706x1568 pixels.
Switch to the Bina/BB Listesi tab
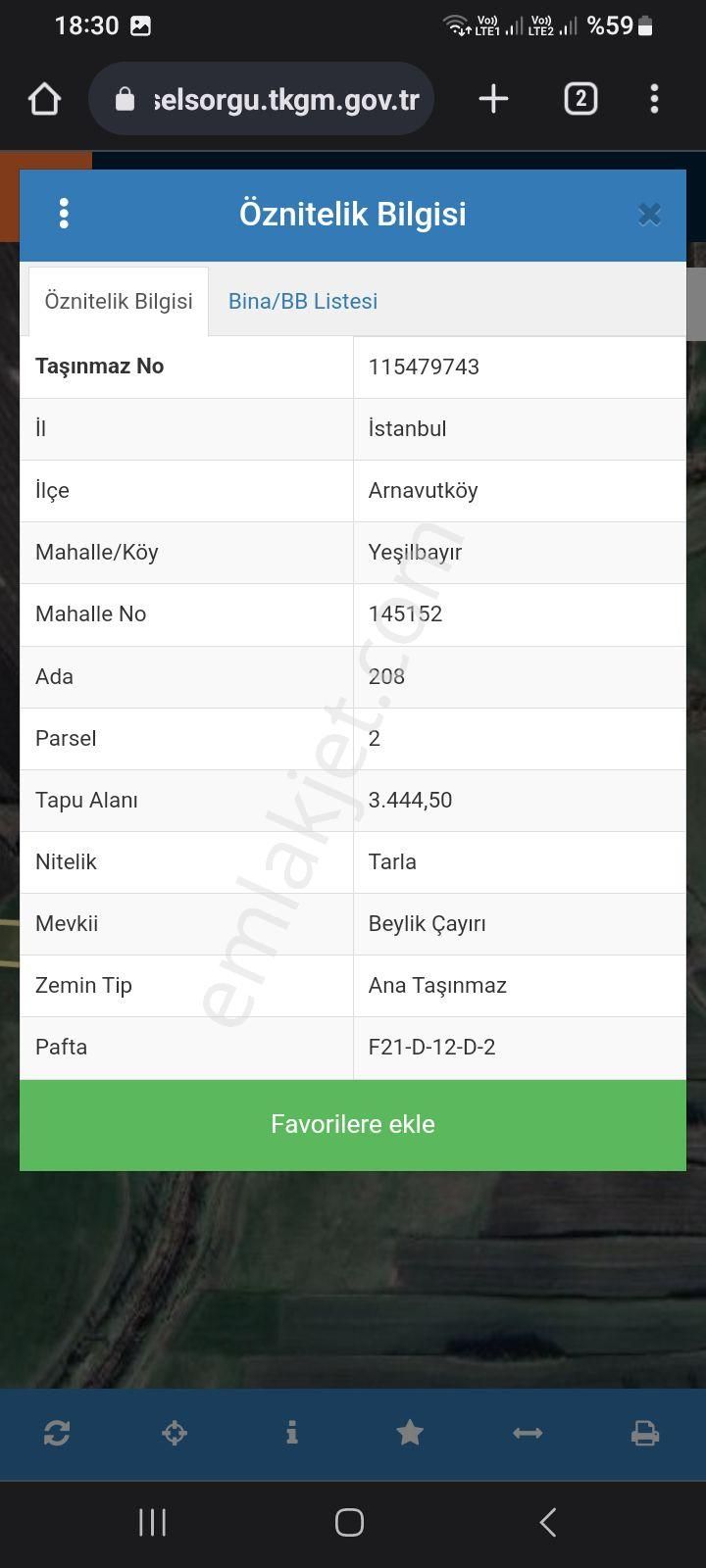point(303,301)
